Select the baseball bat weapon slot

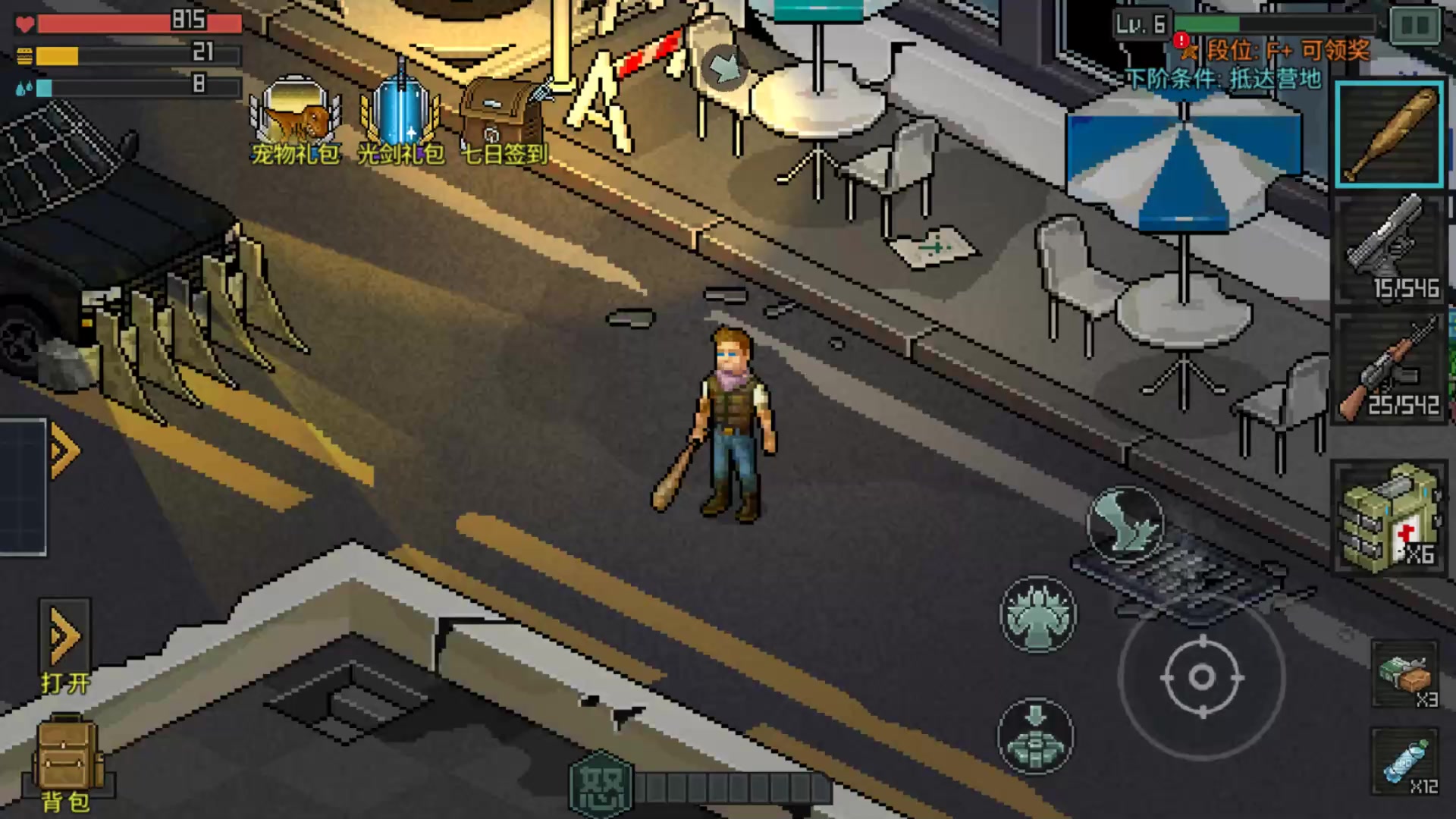point(1389,135)
